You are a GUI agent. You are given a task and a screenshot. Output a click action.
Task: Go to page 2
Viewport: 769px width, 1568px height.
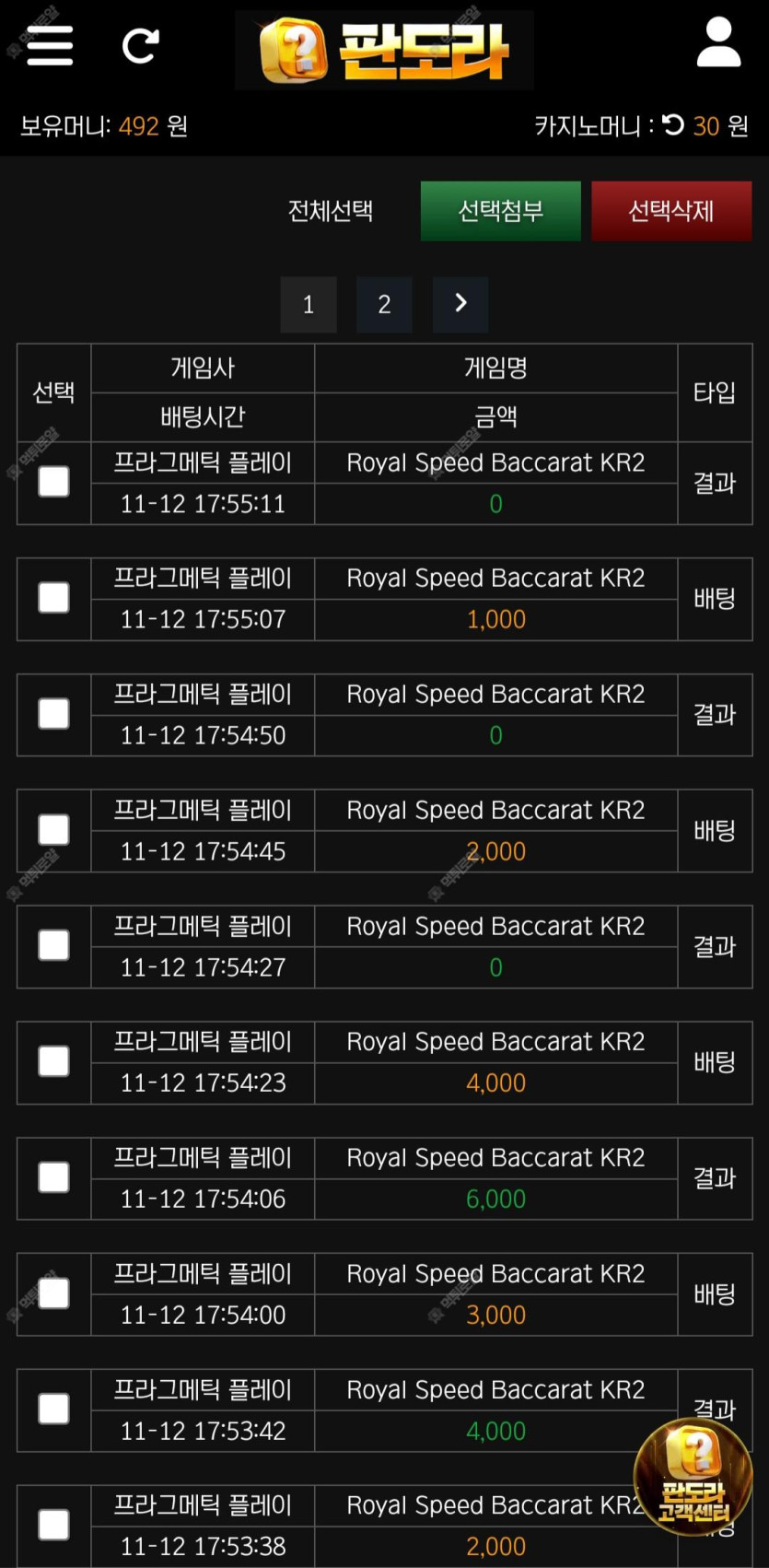pyautogui.click(x=384, y=304)
